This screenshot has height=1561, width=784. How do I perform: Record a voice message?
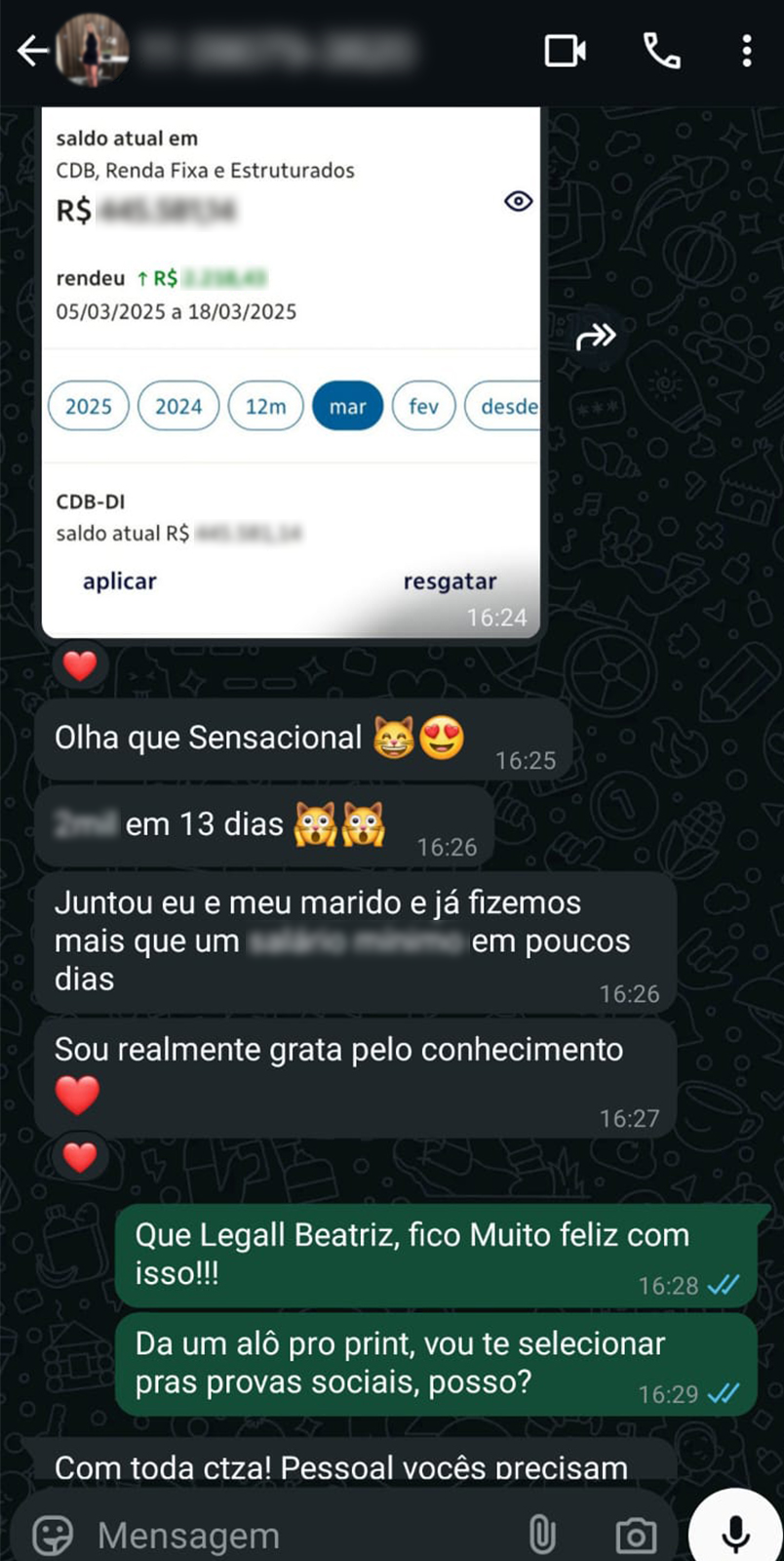736,1532
